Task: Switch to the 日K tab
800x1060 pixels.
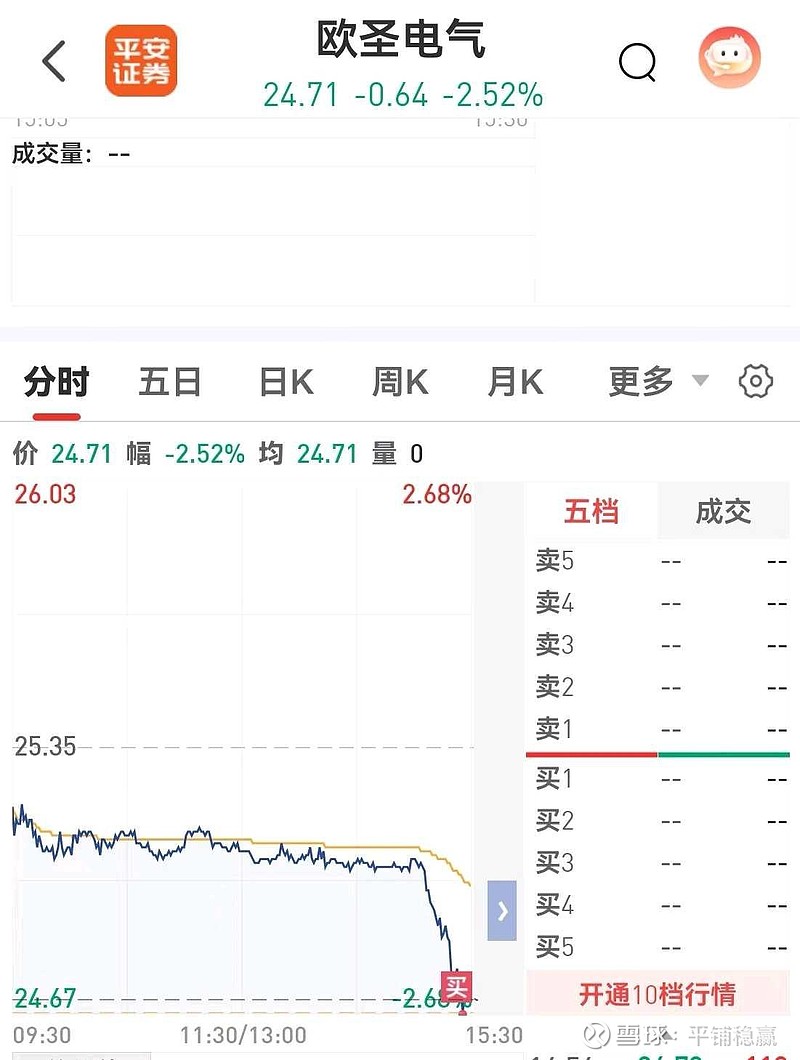Action: (285, 382)
